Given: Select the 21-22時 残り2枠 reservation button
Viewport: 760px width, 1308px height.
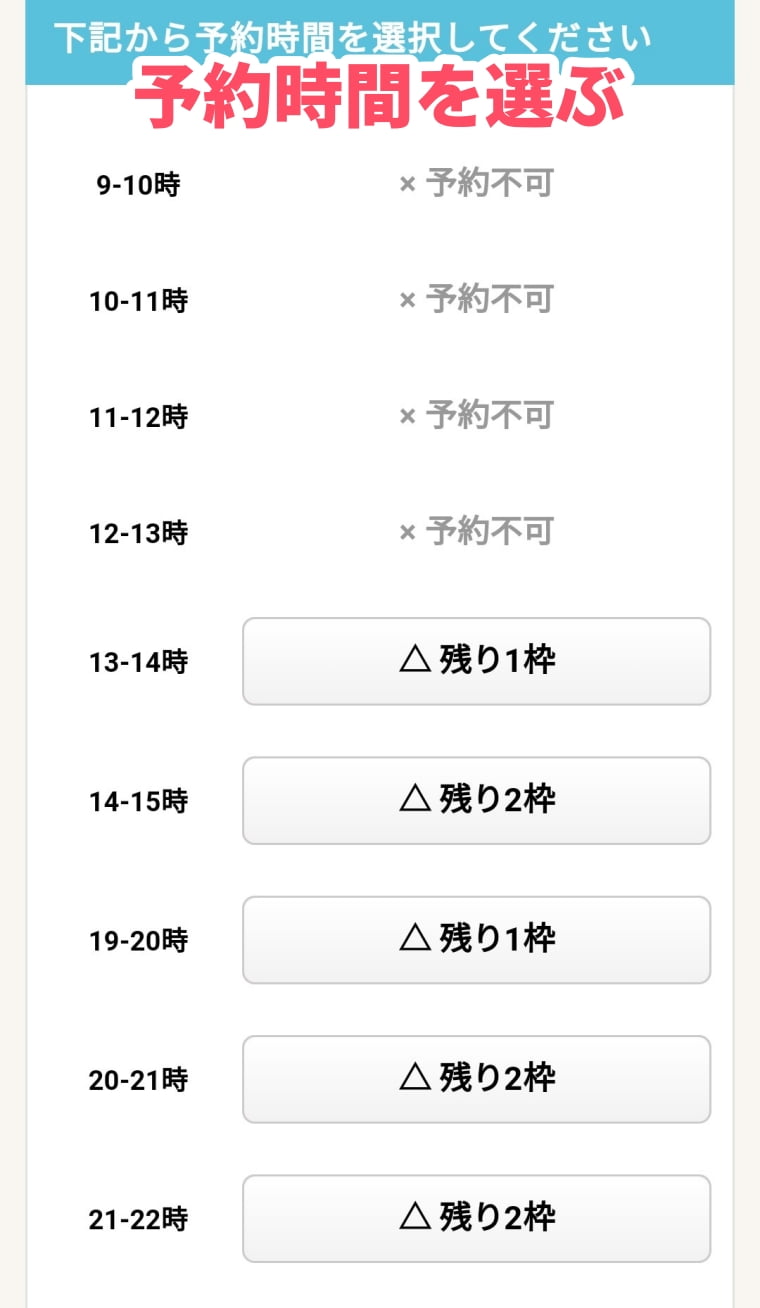Looking at the screenshot, I should tap(475, 1218).
